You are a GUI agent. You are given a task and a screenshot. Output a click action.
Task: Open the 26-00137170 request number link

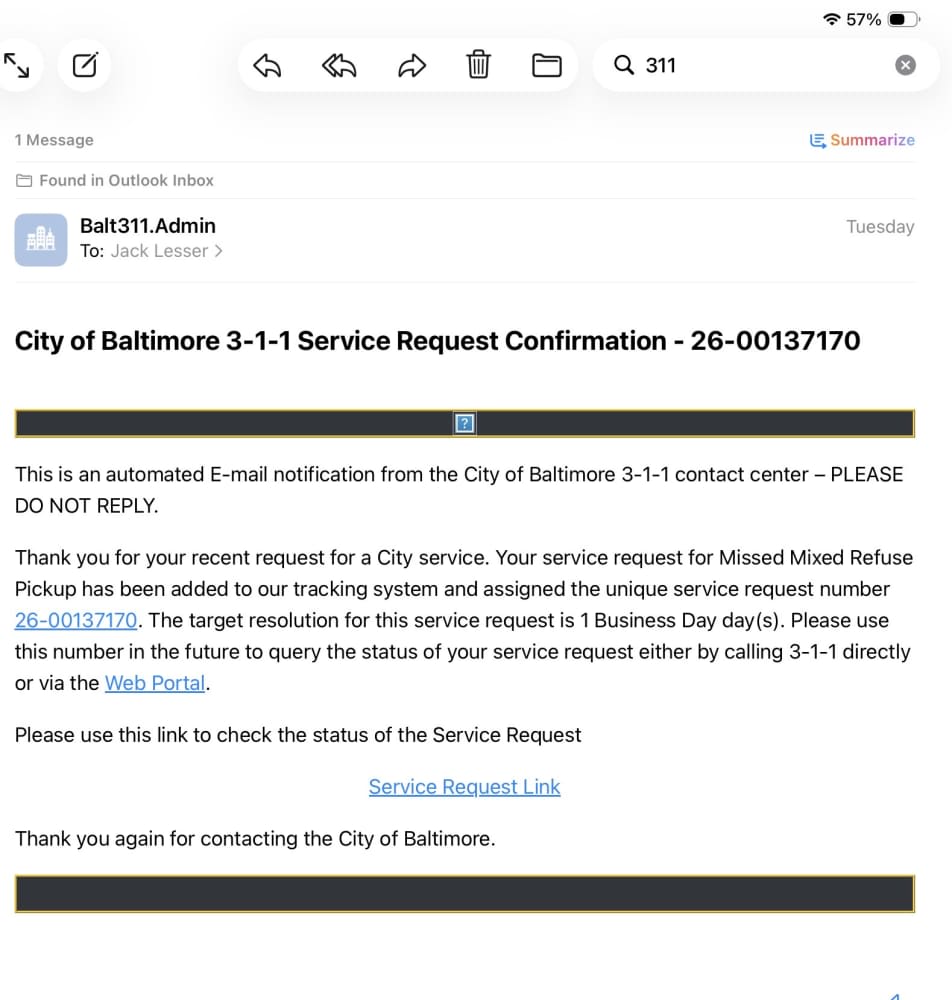click(76, 621)
